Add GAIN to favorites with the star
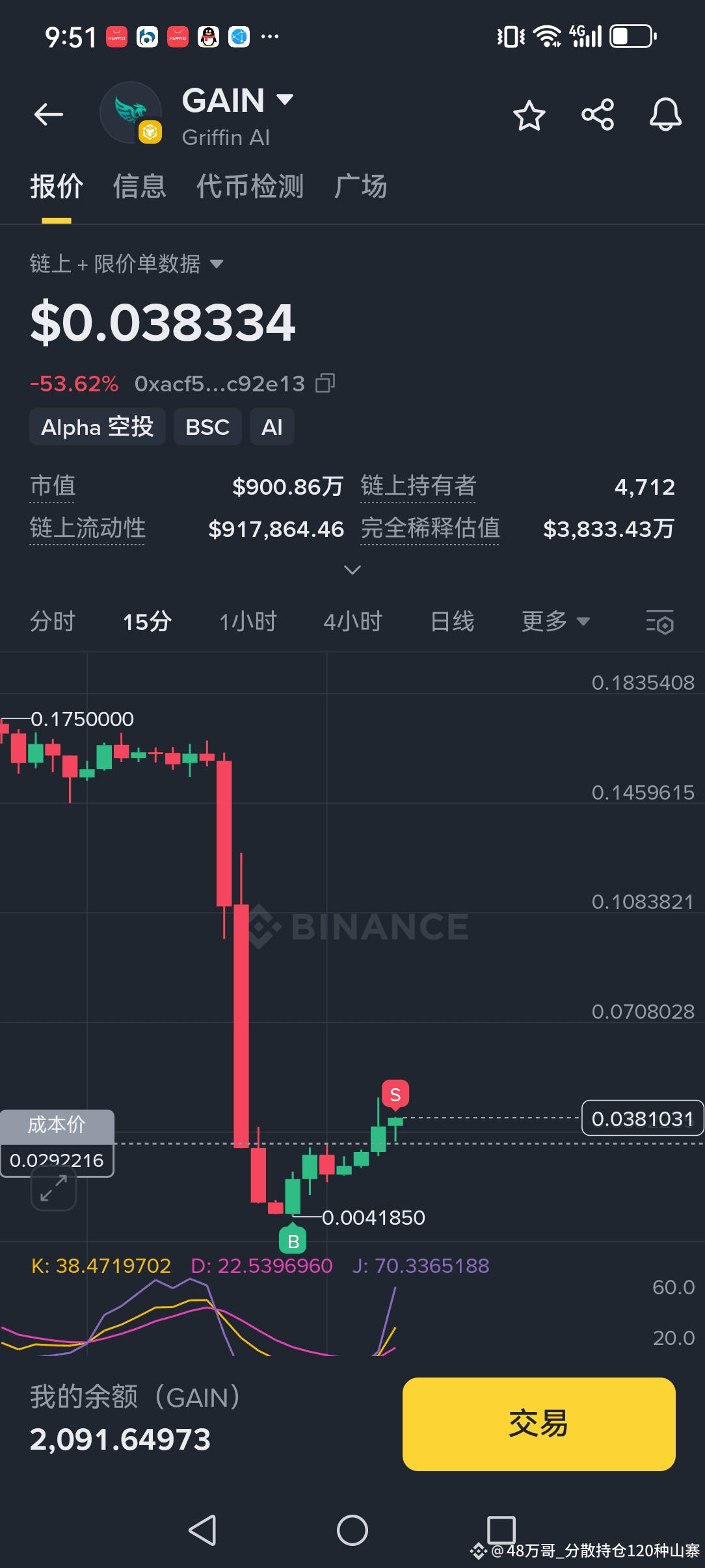The height and width of the screenshot is (1568, 705). tap(529, 116)
